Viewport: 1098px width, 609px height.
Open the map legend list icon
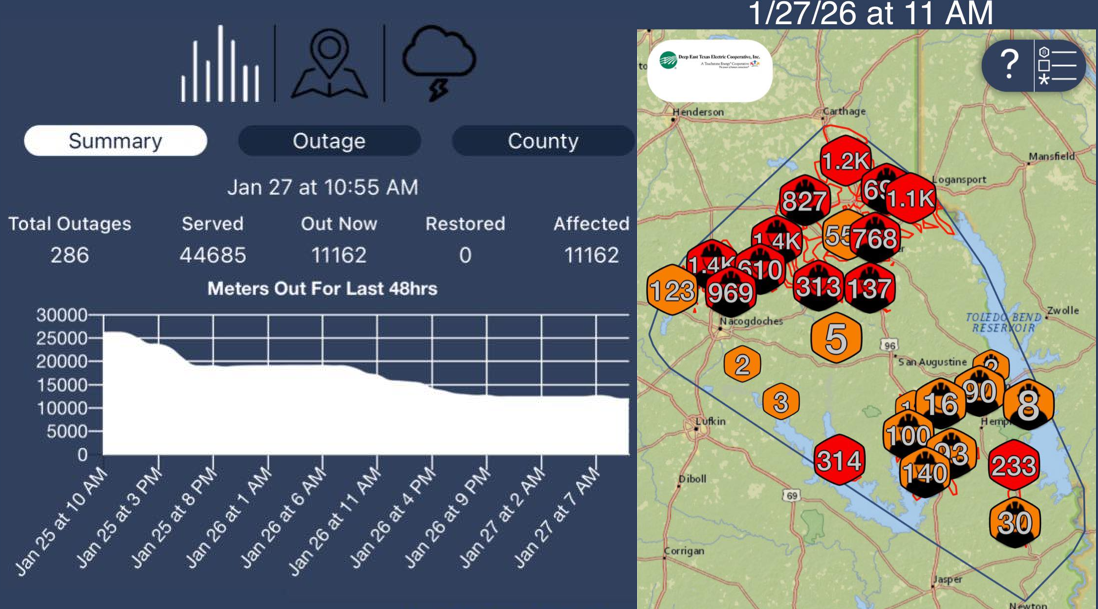[x=1059, y=65]
